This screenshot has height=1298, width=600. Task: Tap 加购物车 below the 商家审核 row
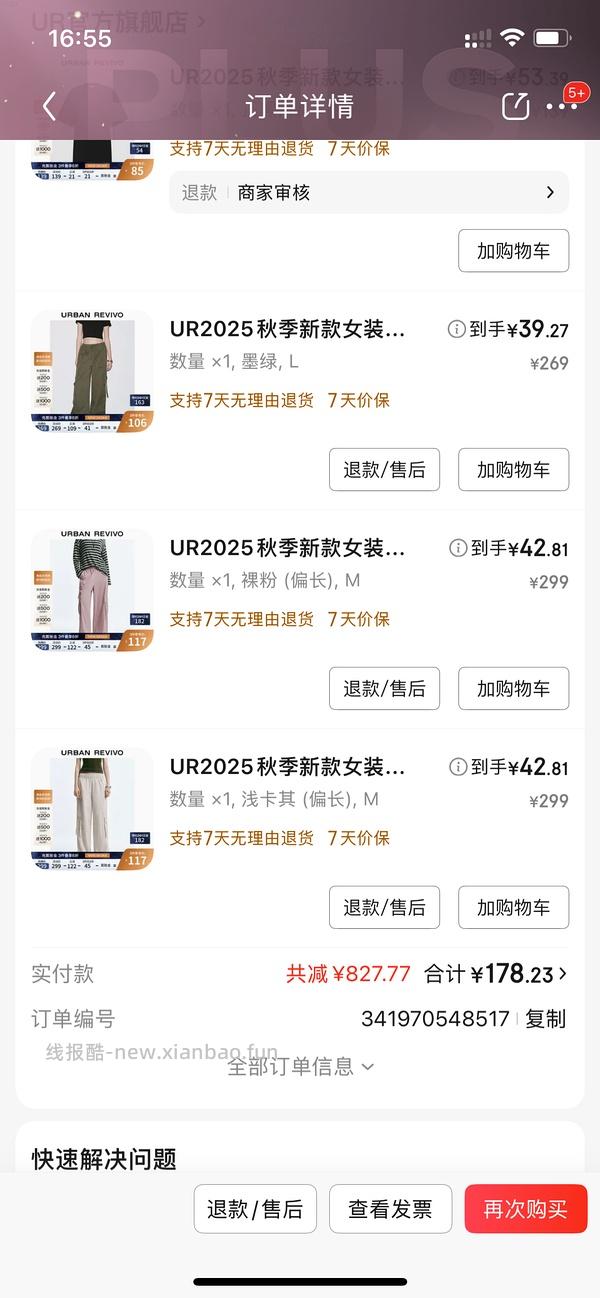click(x=513, y=251)
